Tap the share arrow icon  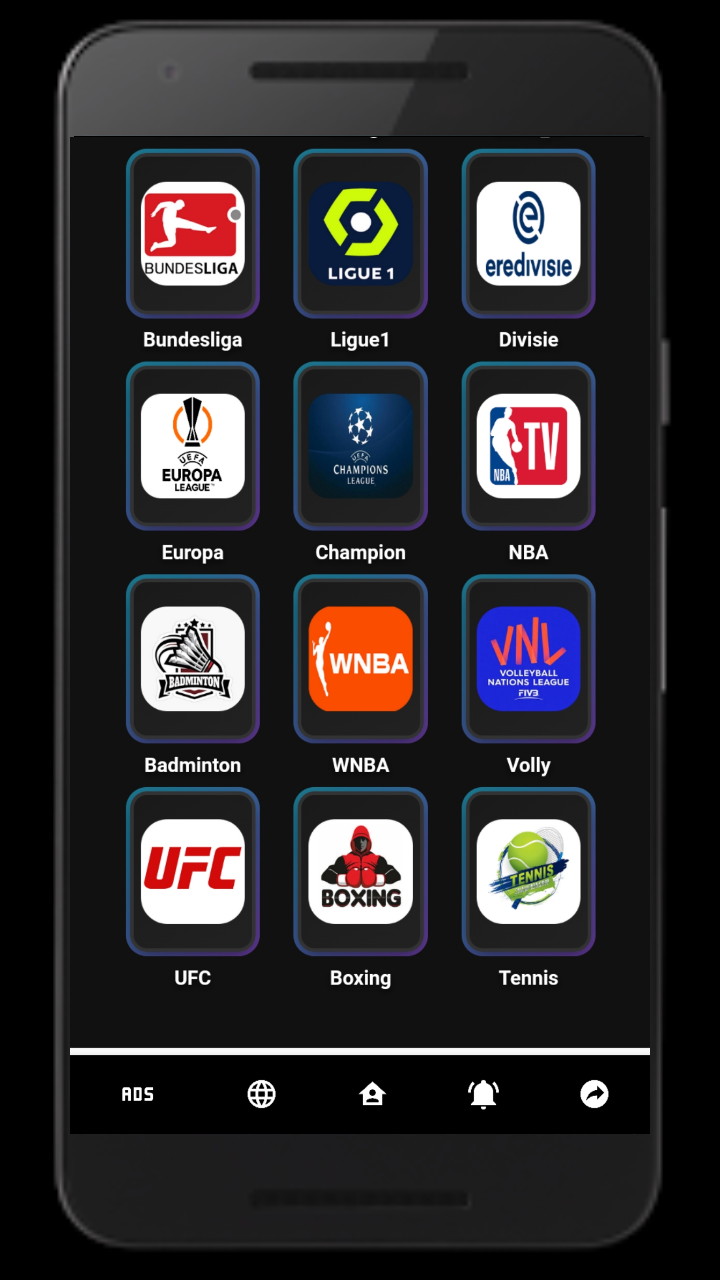pyautogui.click(x=594, y=1094)
